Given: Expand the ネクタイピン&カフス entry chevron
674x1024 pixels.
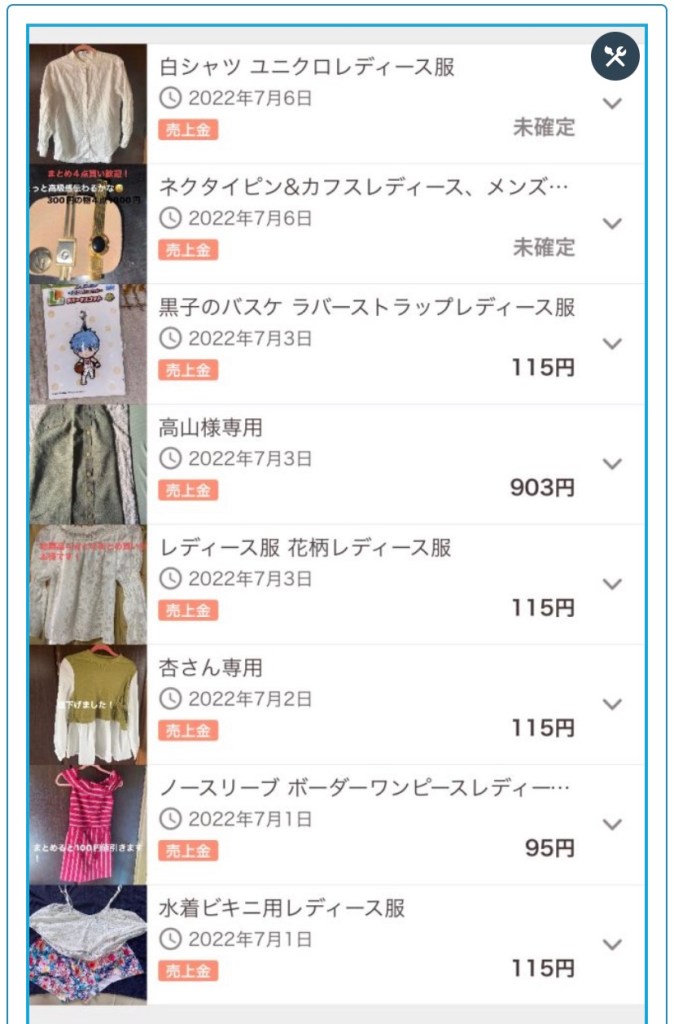Looking at the screenshot, I should tap(612, 223).
